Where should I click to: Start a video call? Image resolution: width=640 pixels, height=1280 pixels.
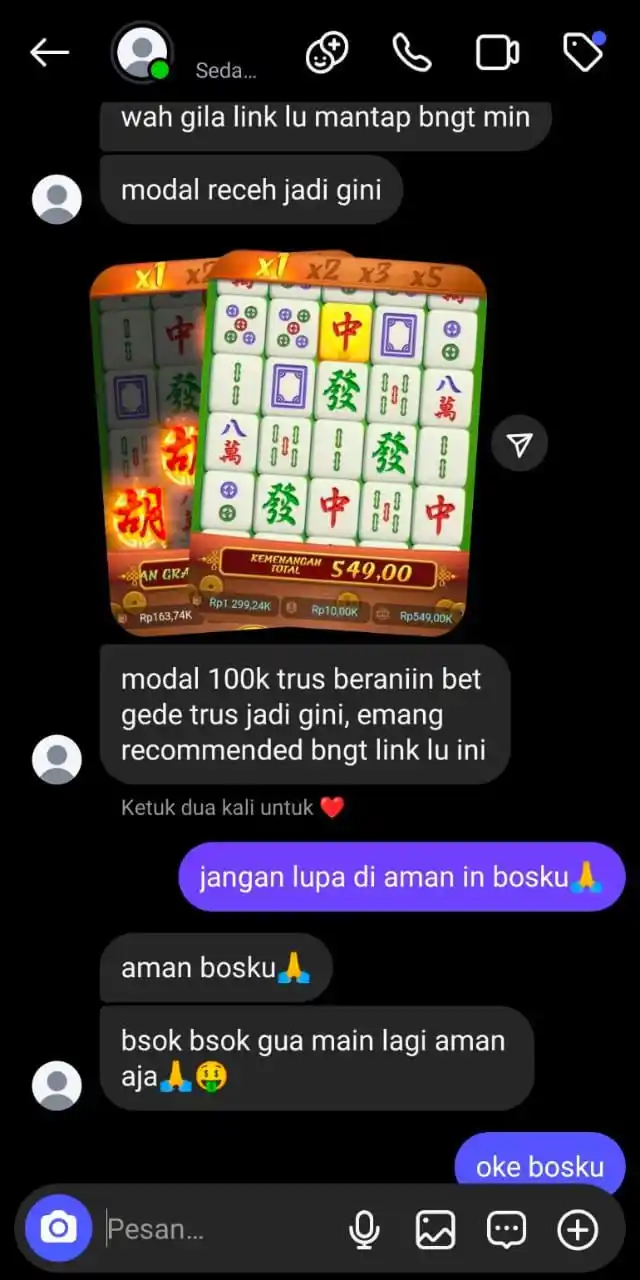497,53
